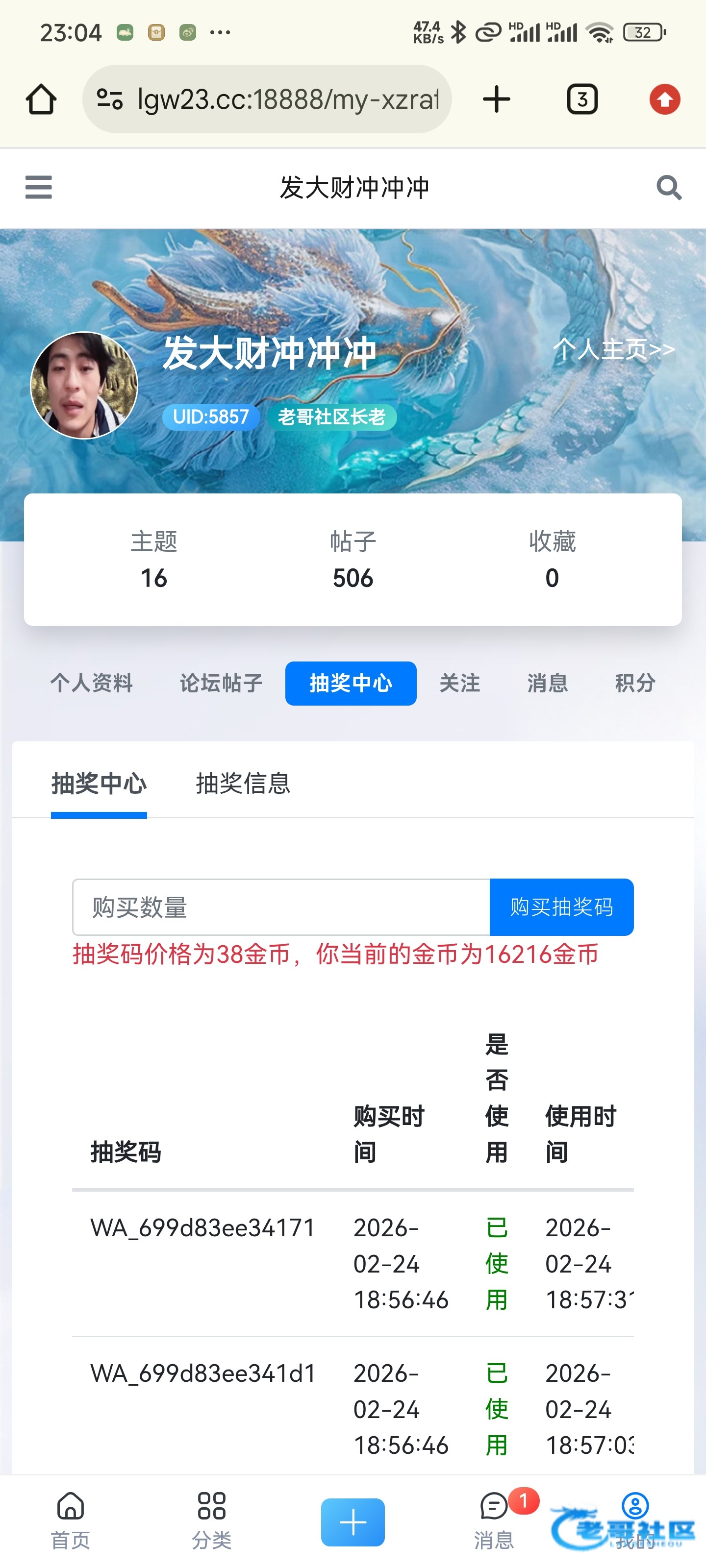Open the 消息 profile tab
This screenshot has height=1568, width=706.
coord(547,683)
